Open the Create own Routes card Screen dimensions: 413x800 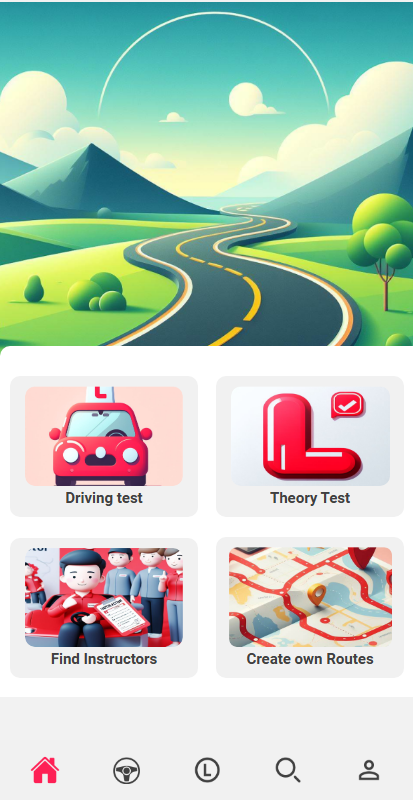point(310,608)
